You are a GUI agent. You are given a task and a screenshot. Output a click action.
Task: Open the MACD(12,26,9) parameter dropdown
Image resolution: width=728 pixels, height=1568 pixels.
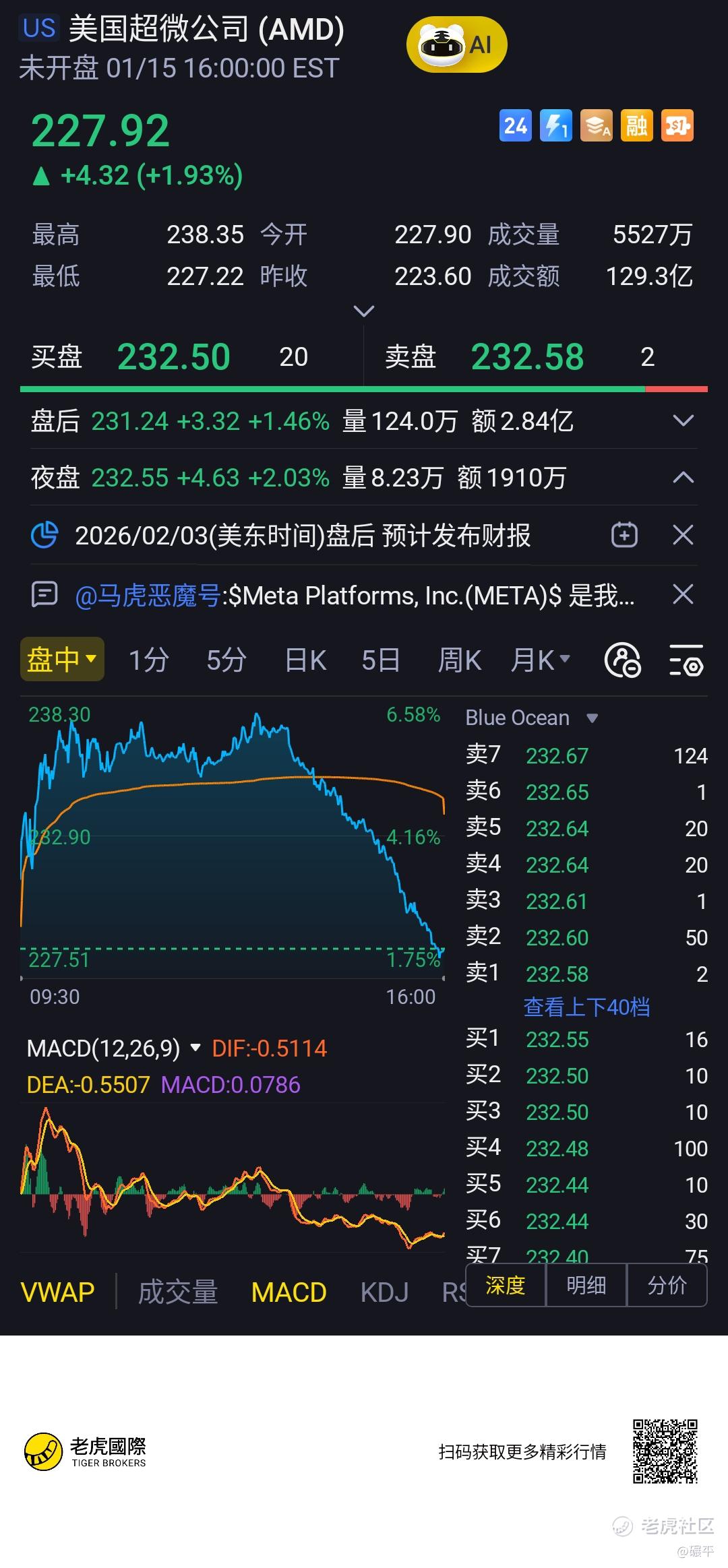(113, 1048)
